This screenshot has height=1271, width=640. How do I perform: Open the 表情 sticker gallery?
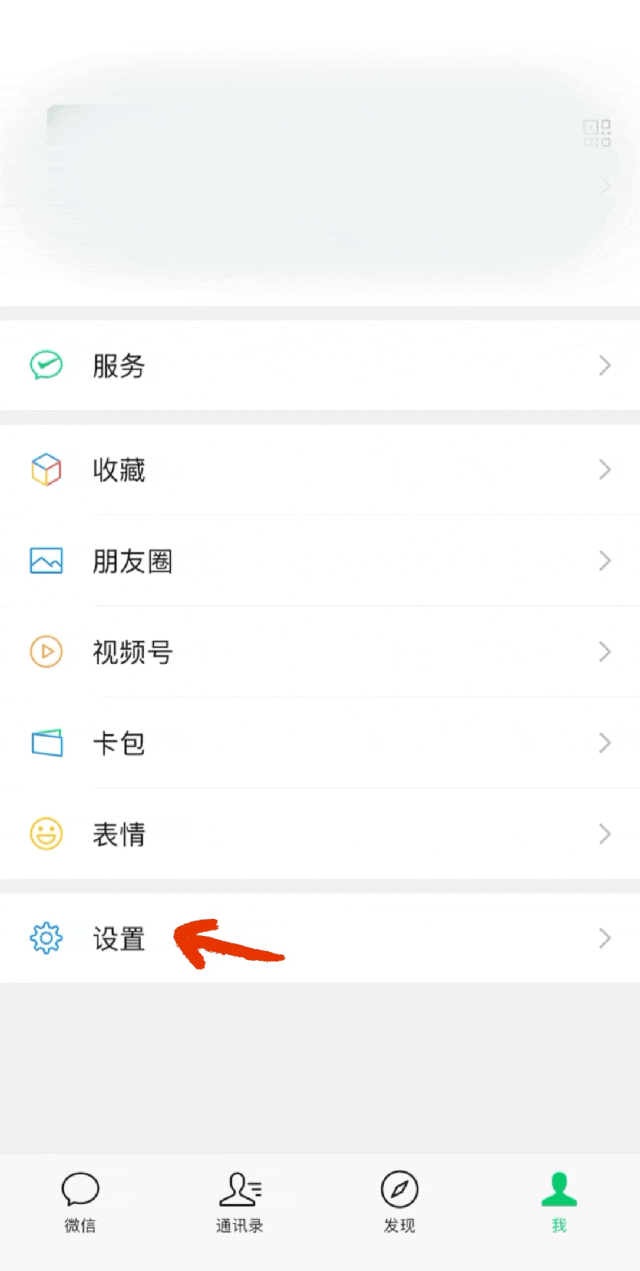coord(320,834)
